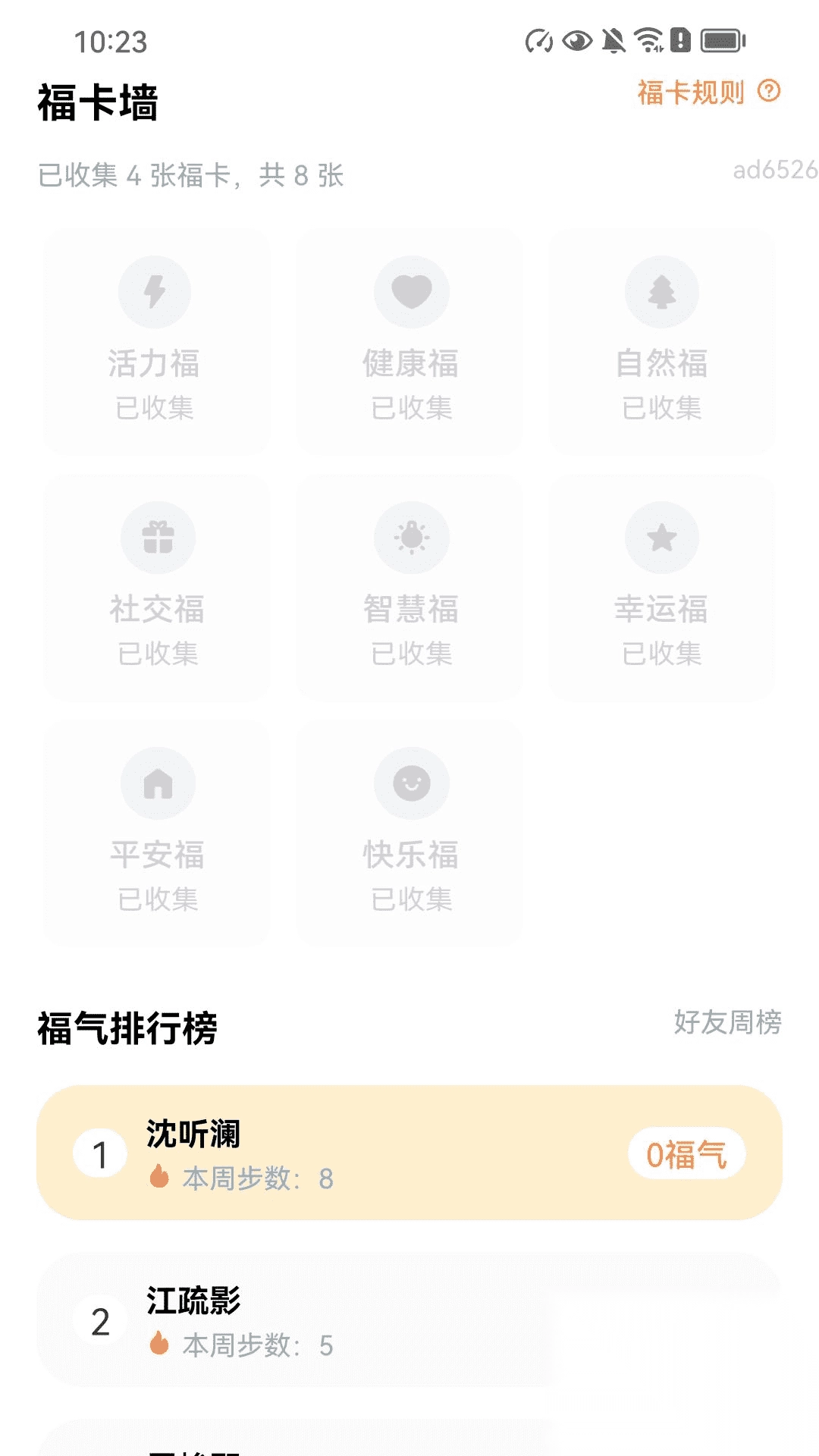Screen dimensions: 819x1456
Task: Open the 平安福 house card icon
Action: [x=156, y=783]
